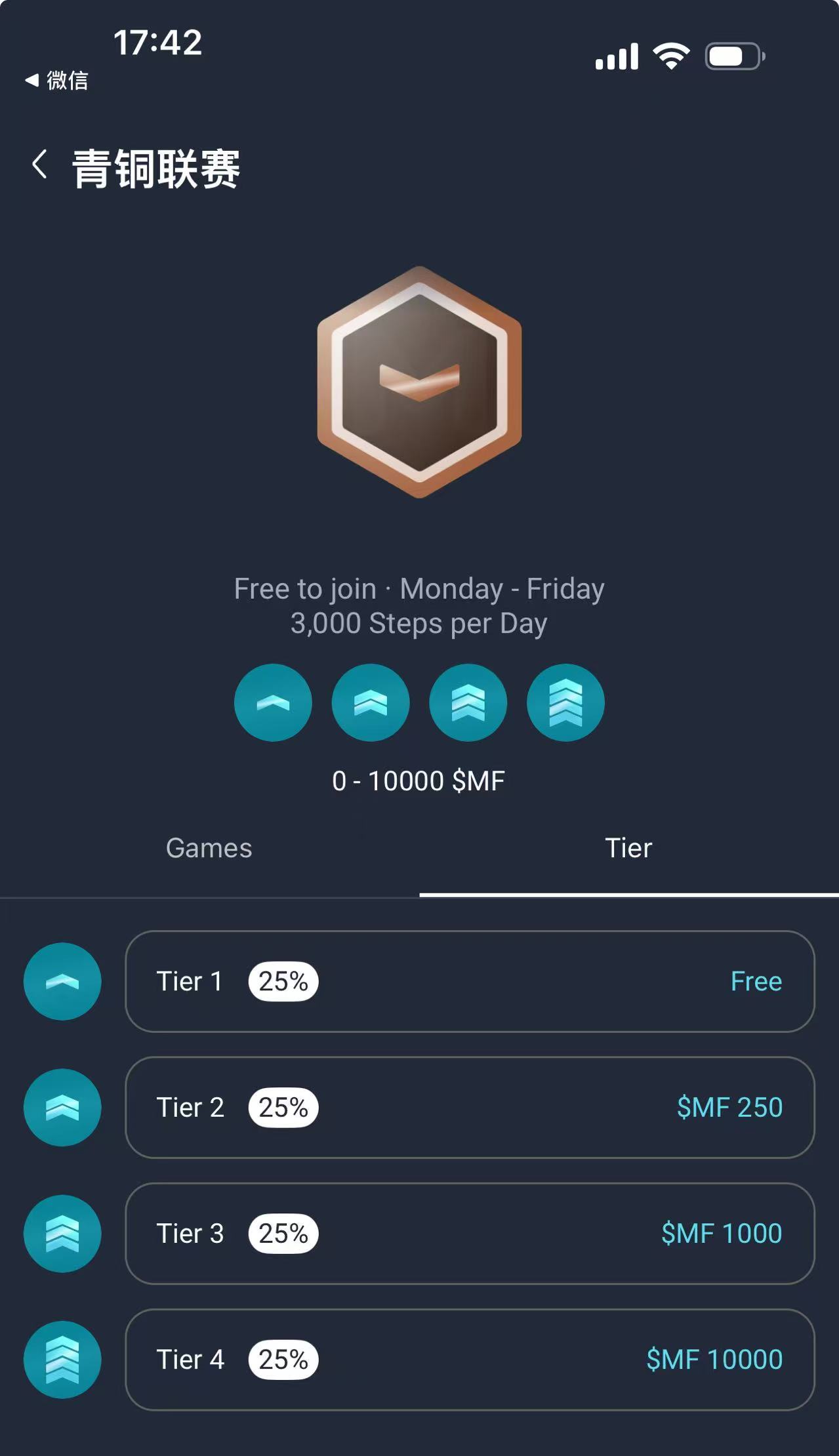Open the Tier 2 $MF 250 row

(x=469, y=1107)
